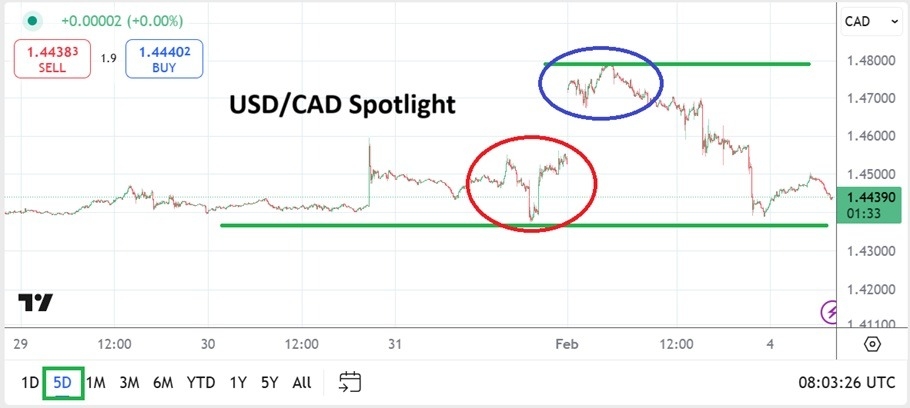
Task: Open the calendar date range picker
Action: (x=349, y=381)
